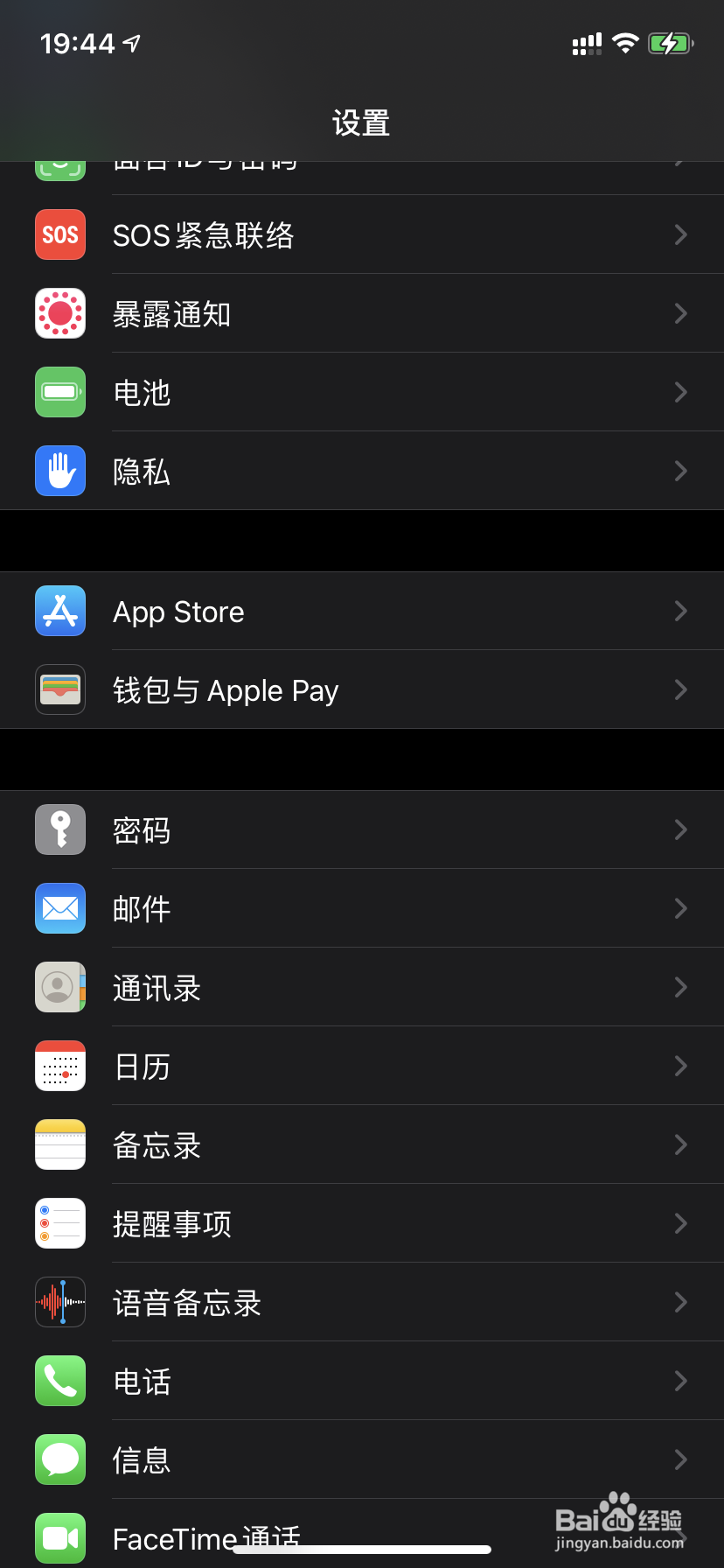Screen dimensions: 724x1568
Task: Tap the 暴露通知 exposure notifications icon
Action: point(59,313)
